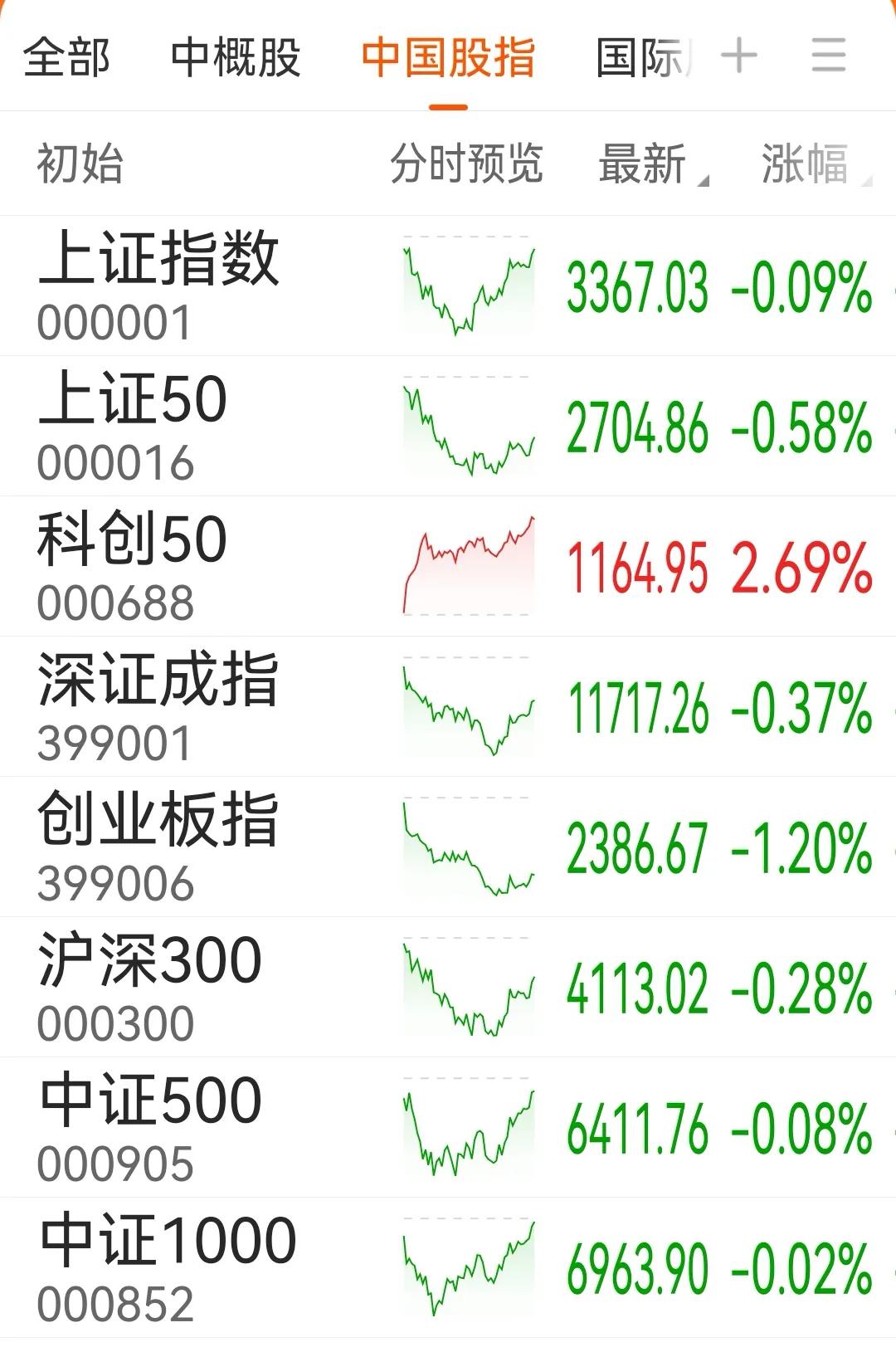Tap the 分时预览 column header
This screenshot has height=1347, width=896.
[x=467, y=164]
